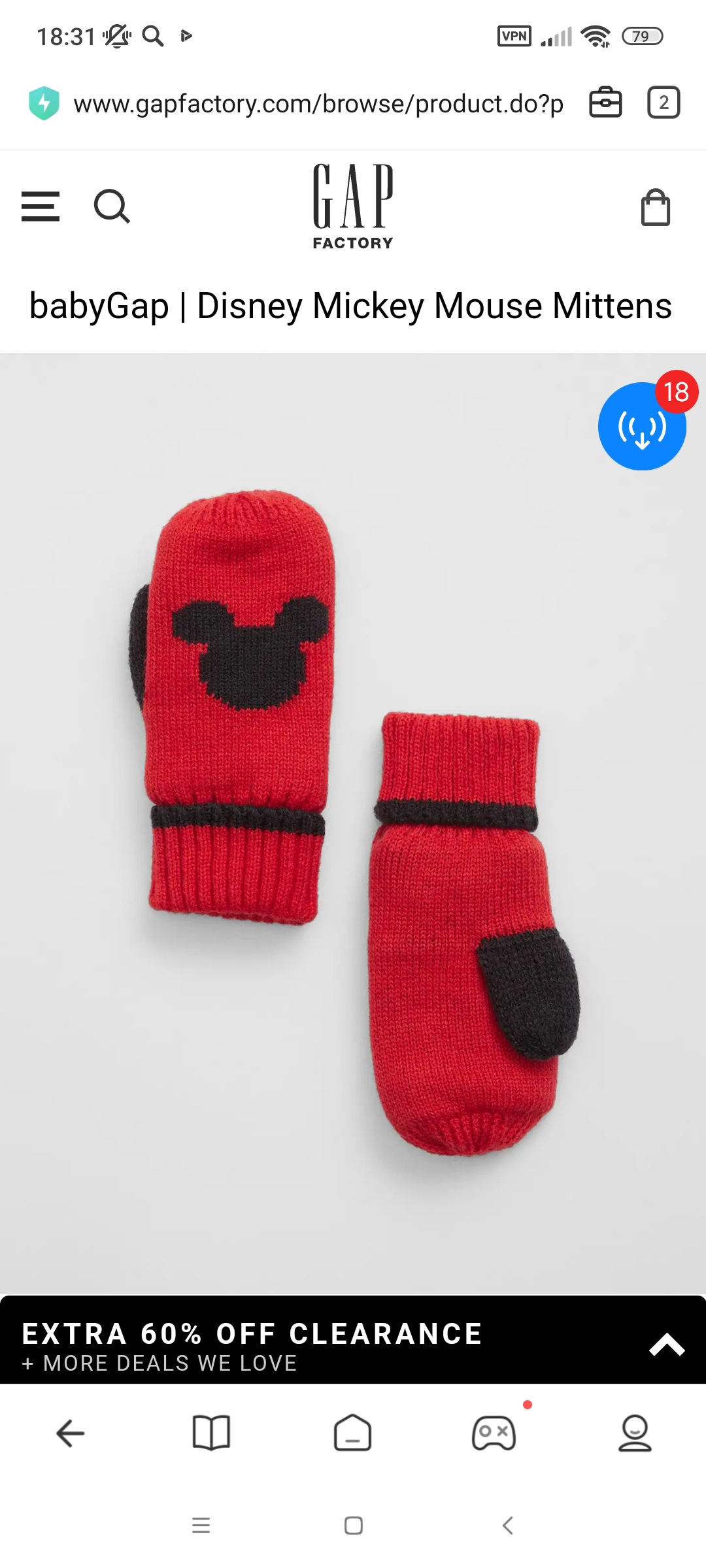This screenshot has height=1568, width=706.
Task: Go to the browser home page
Action: (353, 1433)
